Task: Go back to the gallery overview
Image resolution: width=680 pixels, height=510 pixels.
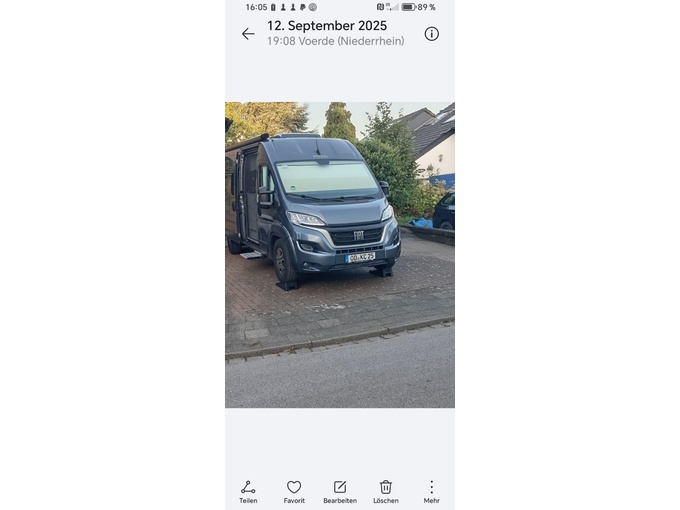Action: (248, 34)
